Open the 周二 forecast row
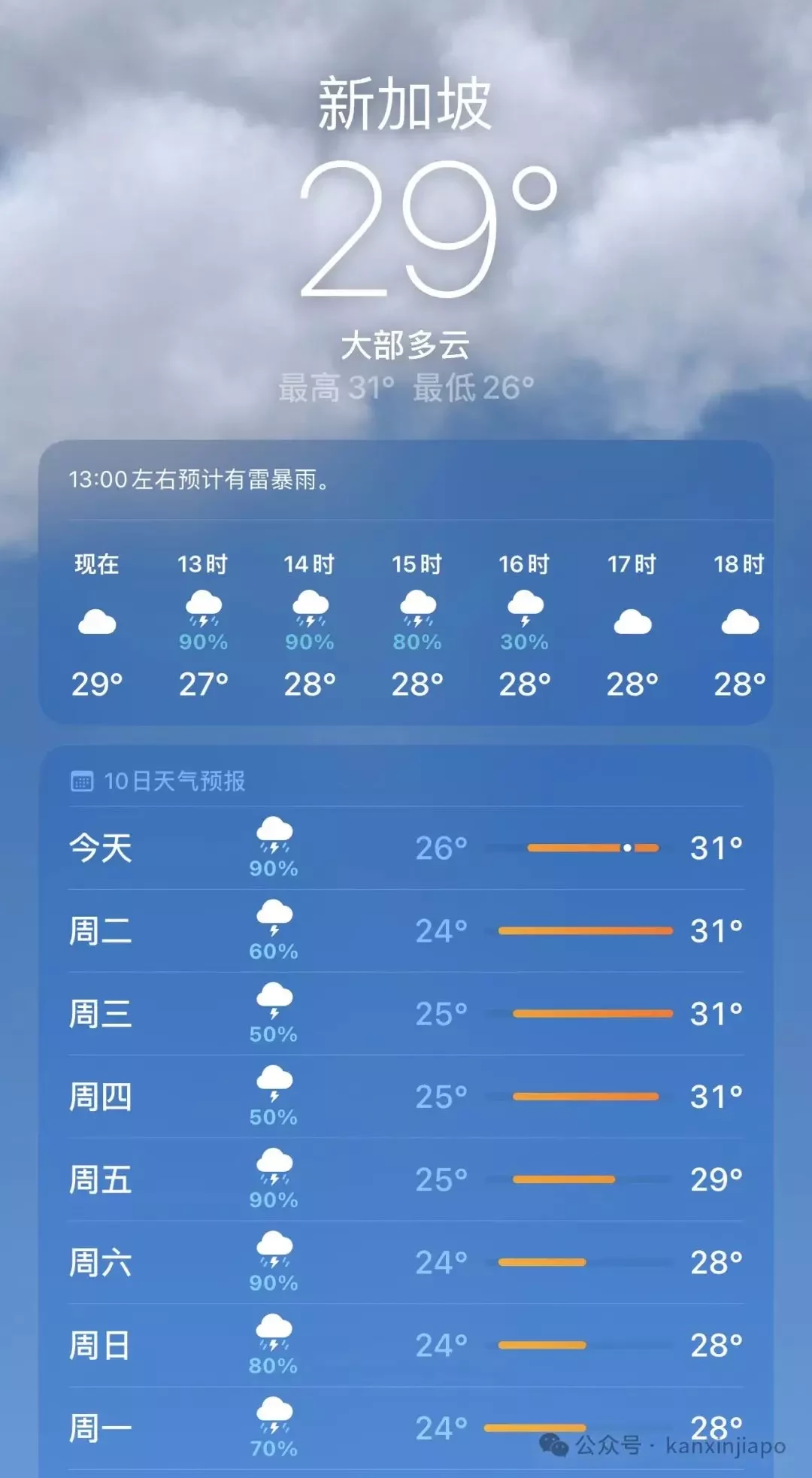Screen dimensions: 812x1478 click(406, 931)
